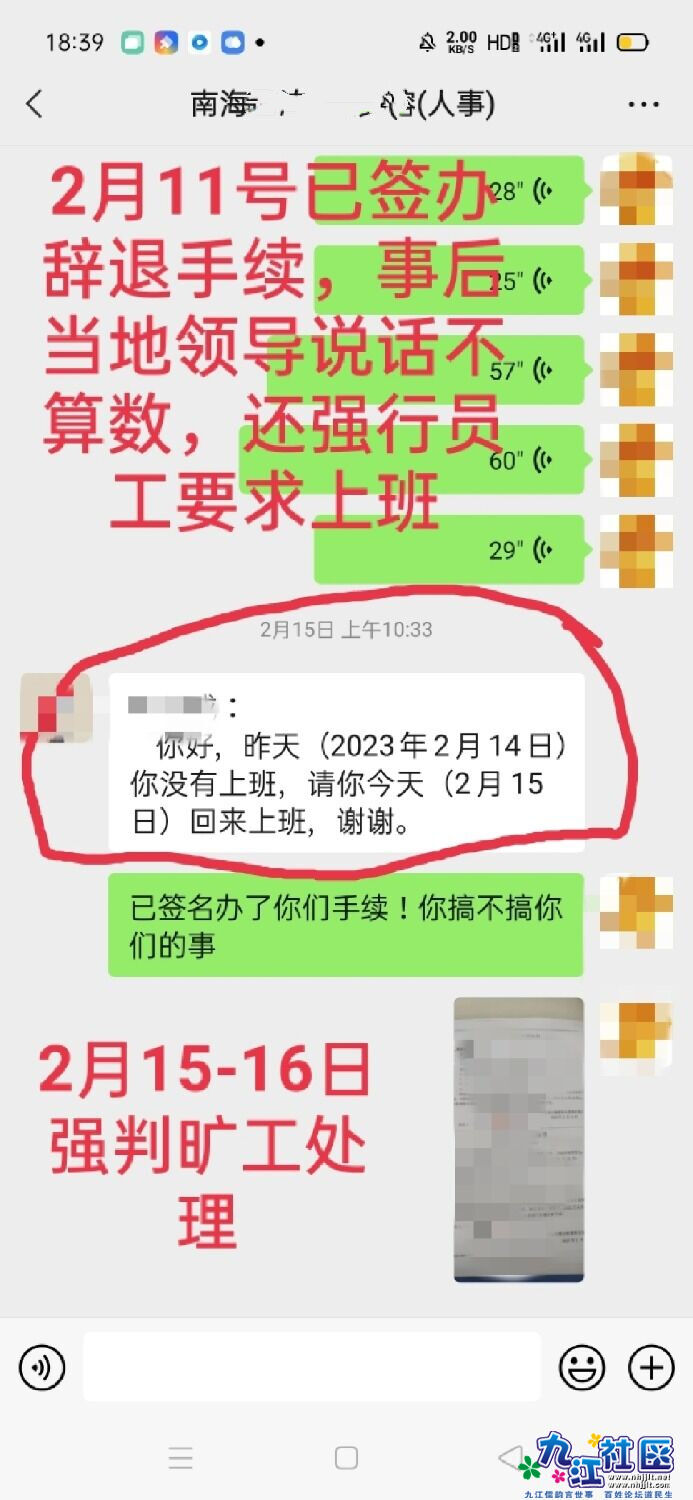This screenshot has width=693, height=1500.
Task: Open the HR sender's avatar profile
Action: (55, 708)
